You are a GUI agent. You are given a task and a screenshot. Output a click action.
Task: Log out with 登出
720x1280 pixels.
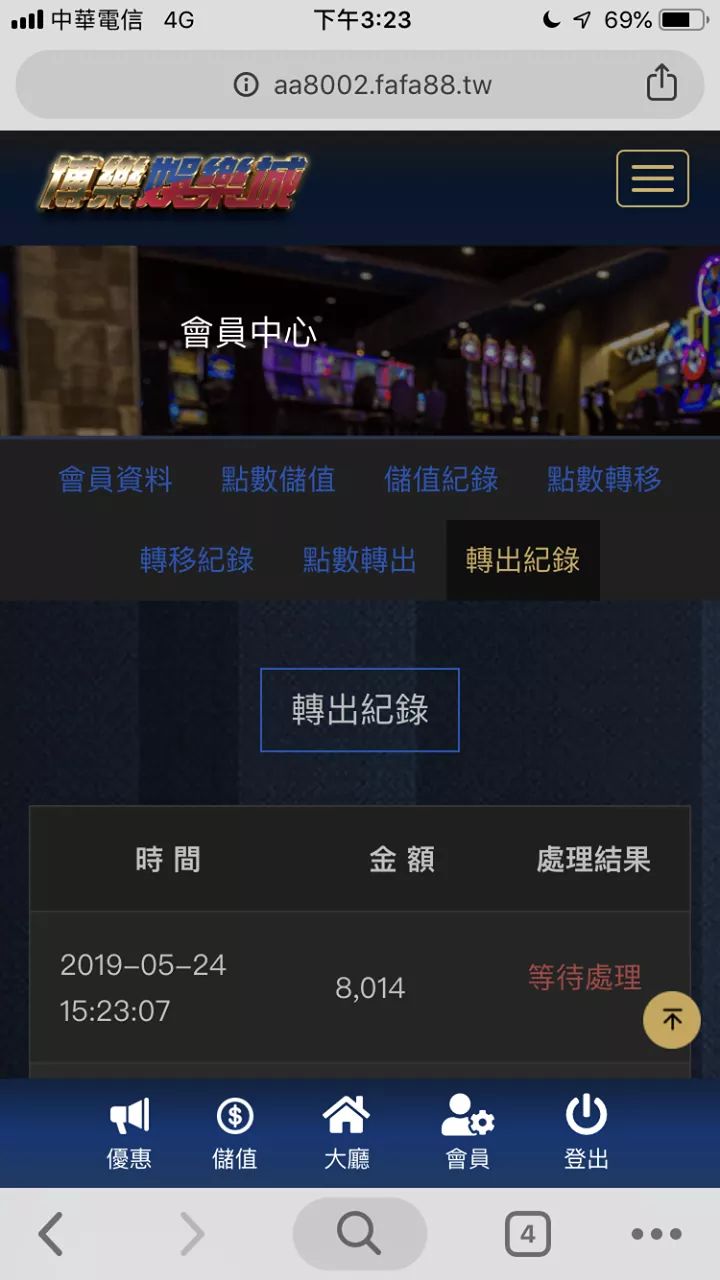pyautogui.click(x=586, y=1133)
